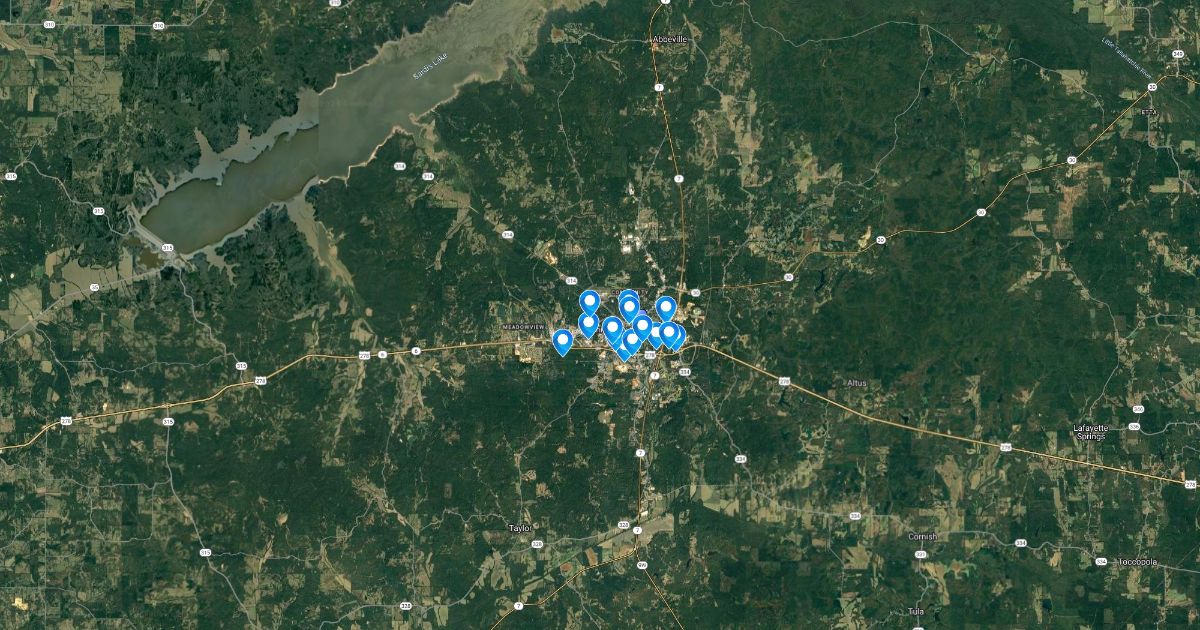Select the map pin nearest the Meadowview label
Viewport: 1200px width, 630px height.
(x=563, y=342)
